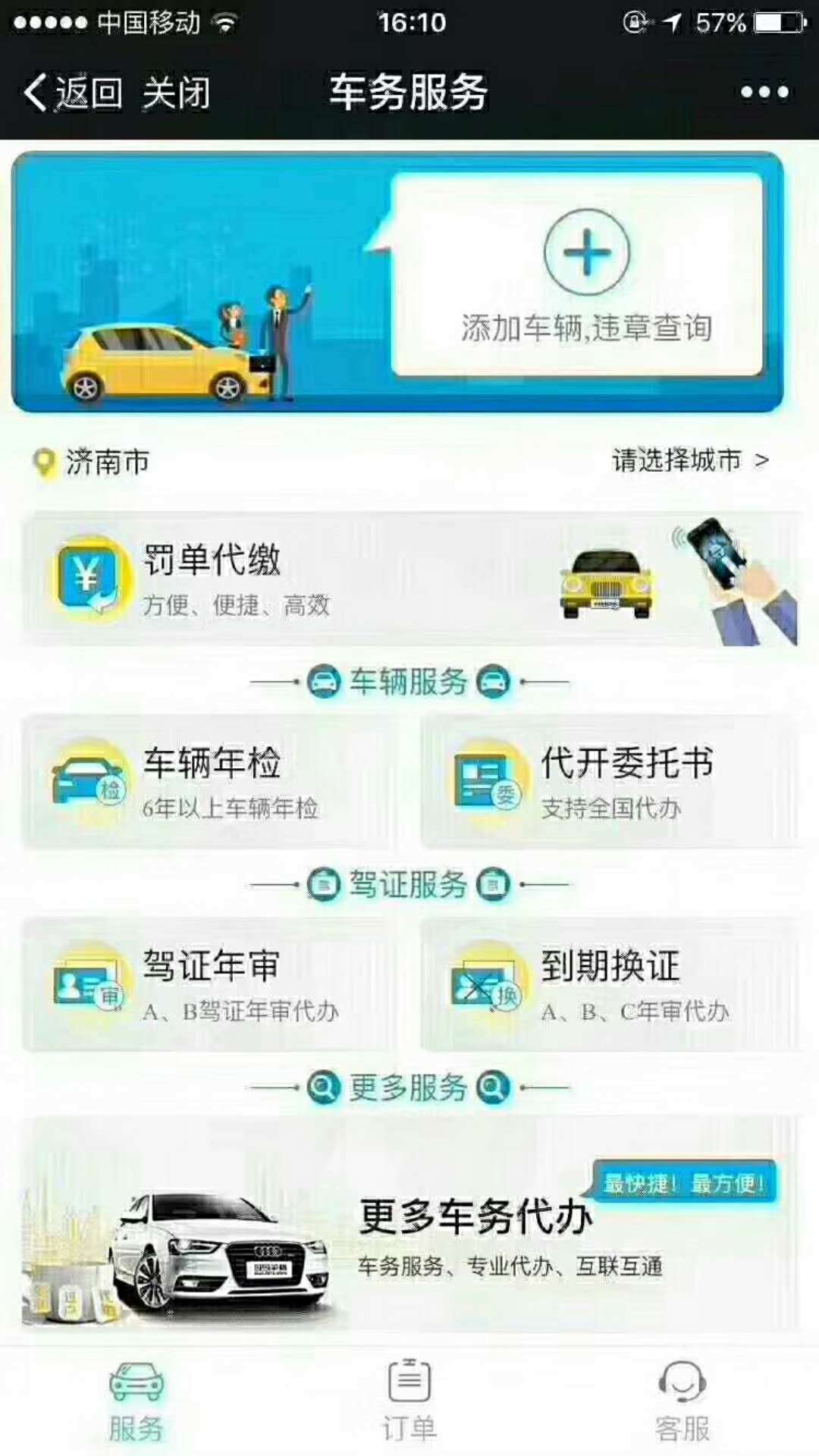Switch to the 服务 tab
Image resolution: width=819 pixels, height=1456 pixels.
[x=136, y=1401]
